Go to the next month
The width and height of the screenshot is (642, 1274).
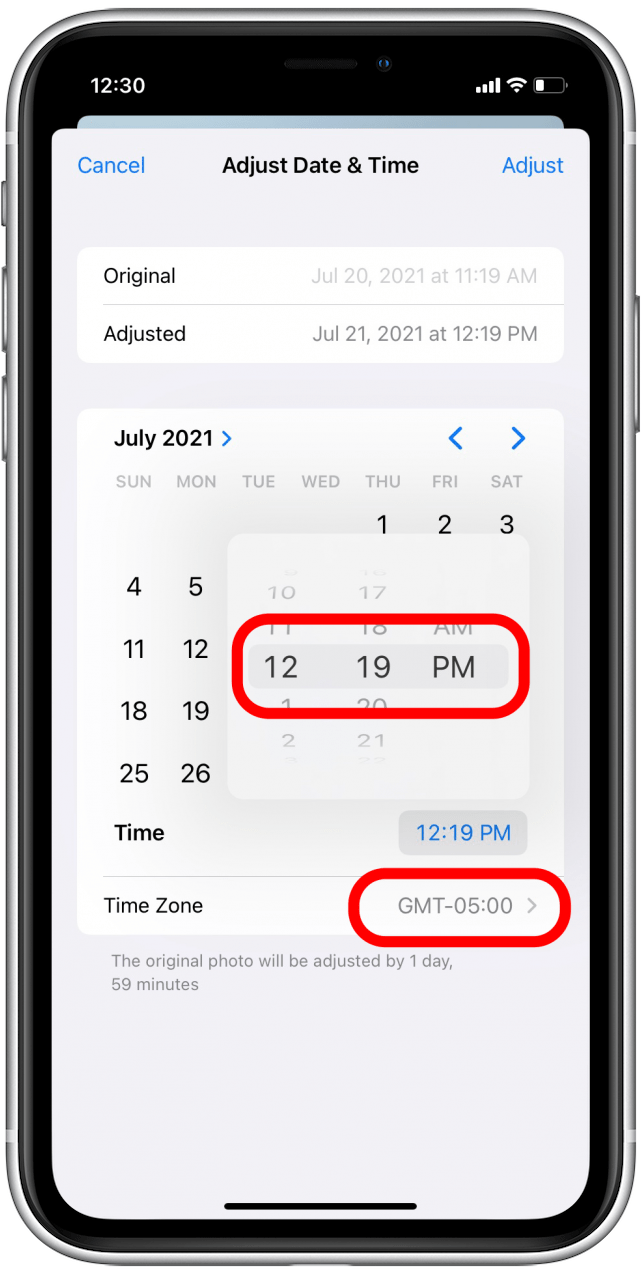[517, 438]
